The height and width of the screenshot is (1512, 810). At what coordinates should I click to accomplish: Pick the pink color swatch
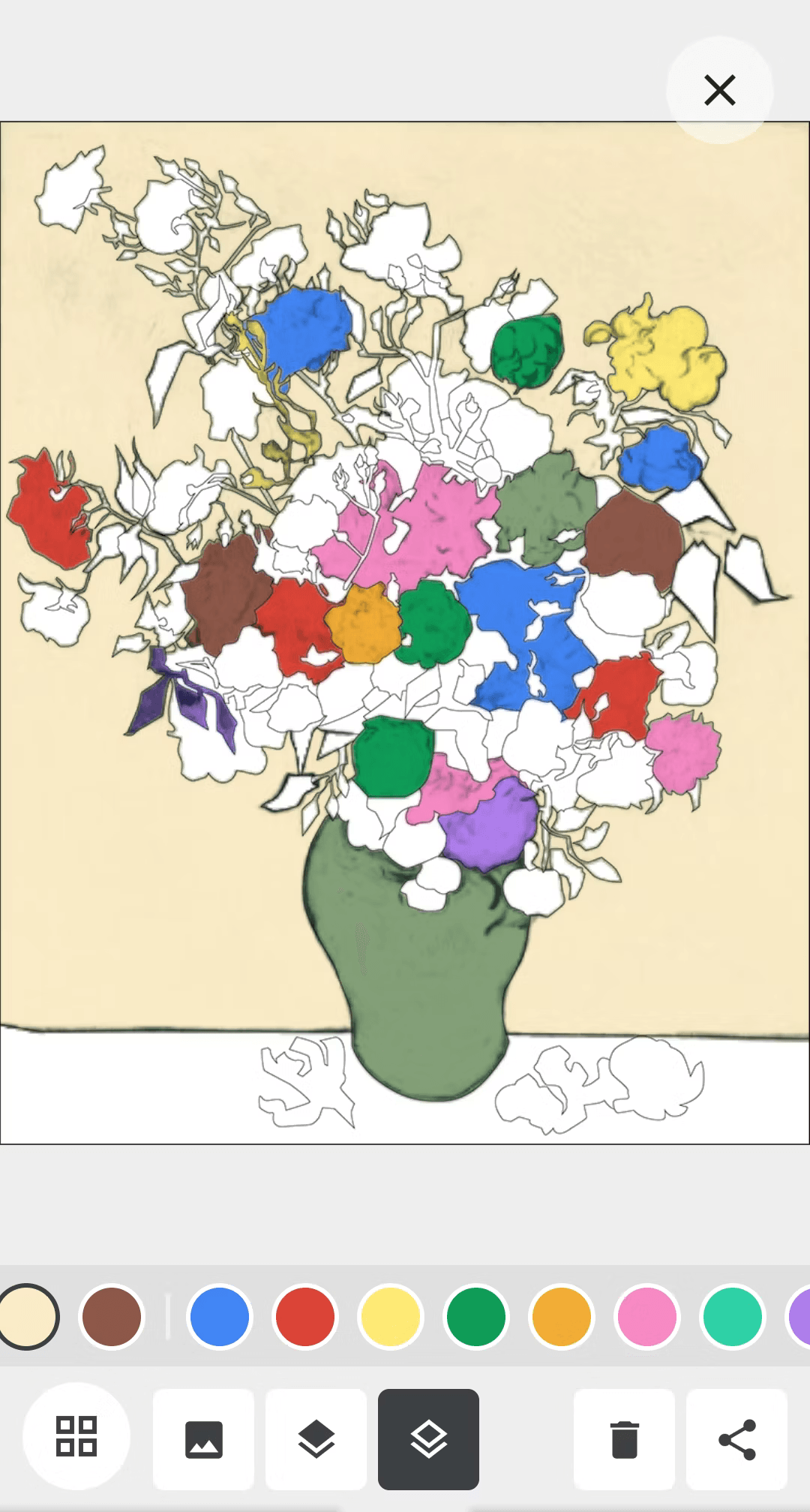(x=647, y=1316)
